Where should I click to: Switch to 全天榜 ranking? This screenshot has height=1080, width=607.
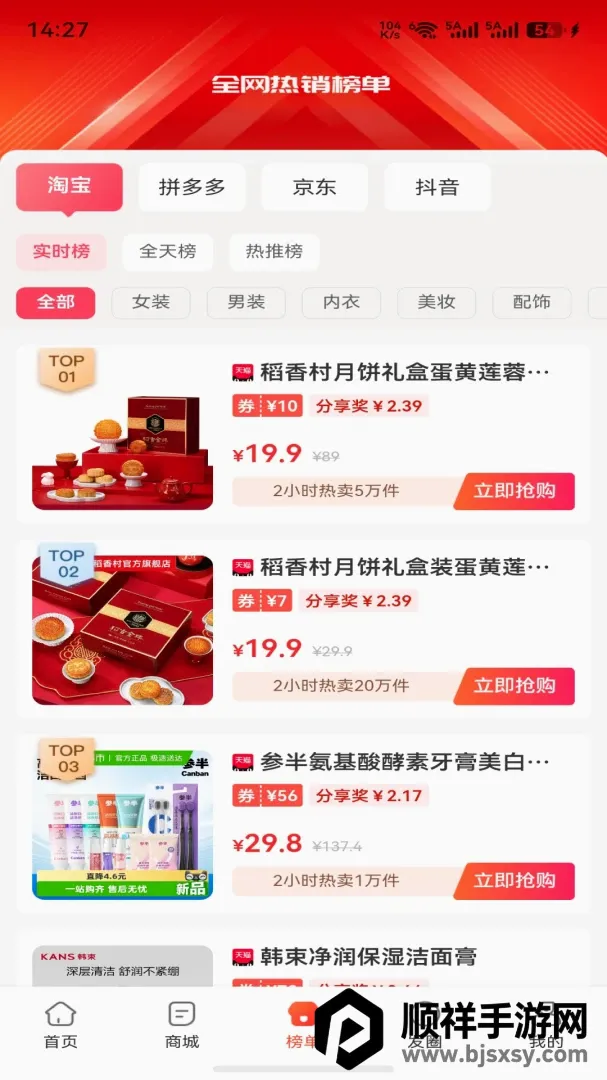[167, 251]
